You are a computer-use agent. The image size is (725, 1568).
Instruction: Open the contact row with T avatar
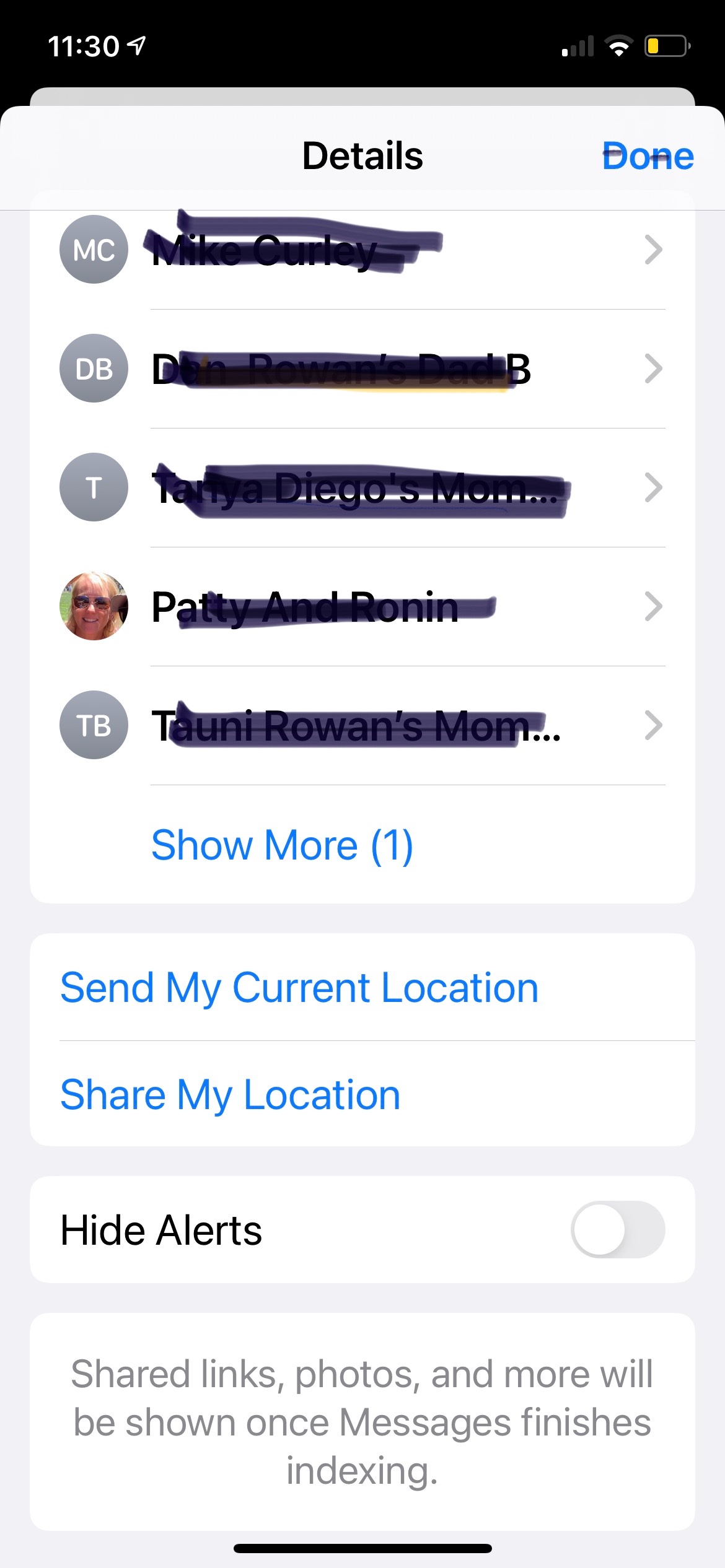coord(362,488)
